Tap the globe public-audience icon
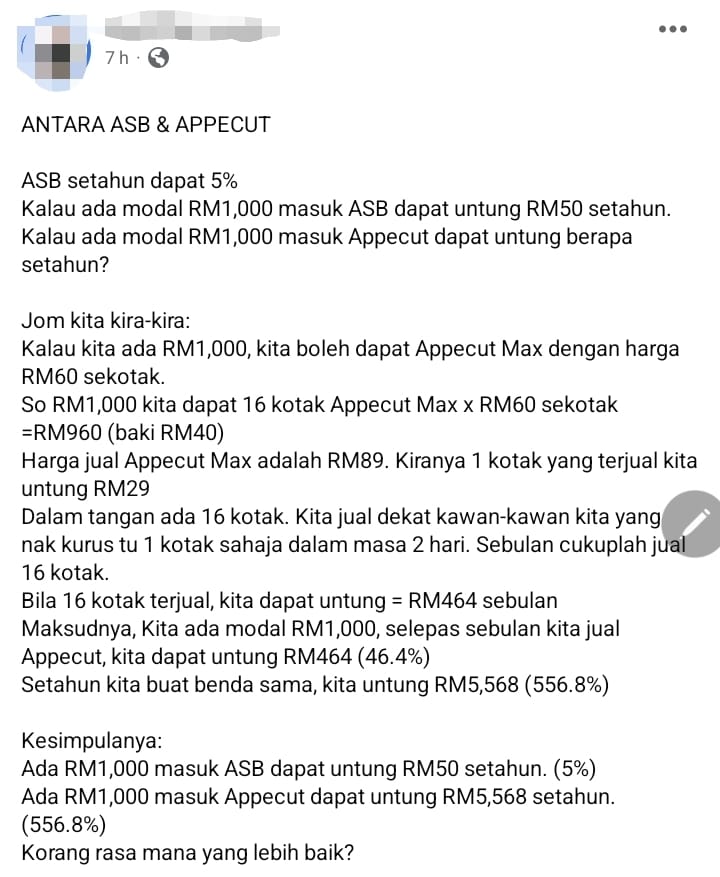720x877 pixels. (x=158, y=58)
